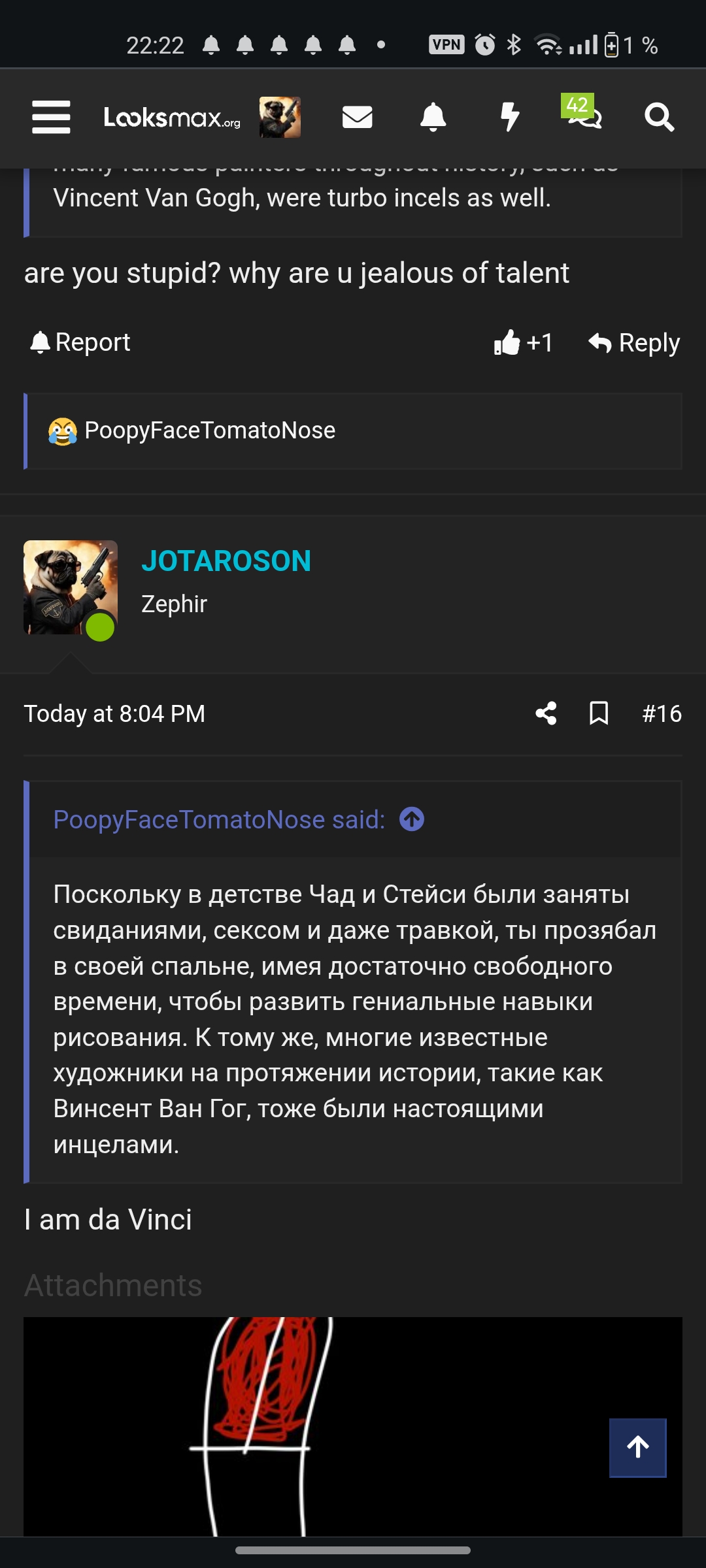This screenshot has width=706, height=1568.
Task: Report the 'are you stupid' post
Action: [x=80, y=342]
